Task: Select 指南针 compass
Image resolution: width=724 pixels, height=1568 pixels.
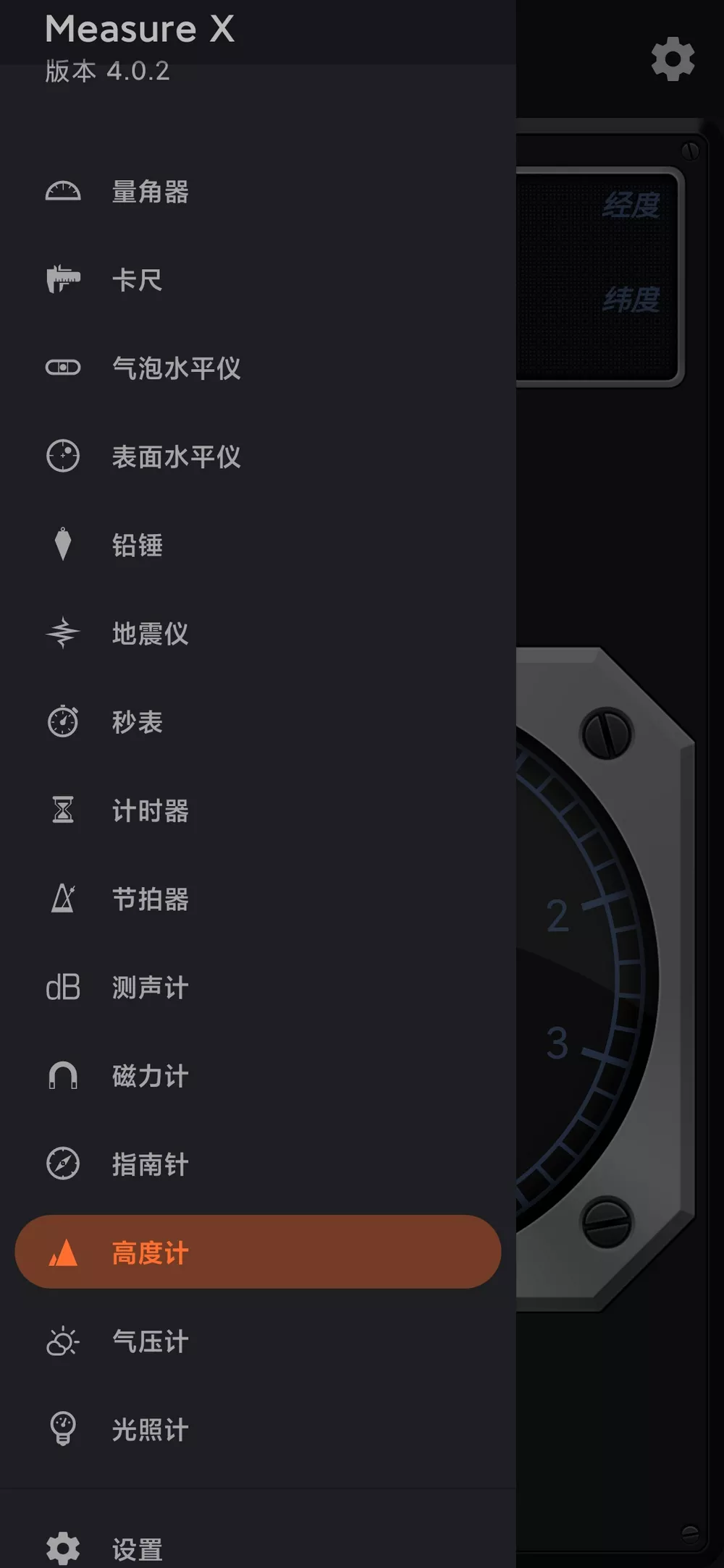Action: click(x=150, y=1164)
